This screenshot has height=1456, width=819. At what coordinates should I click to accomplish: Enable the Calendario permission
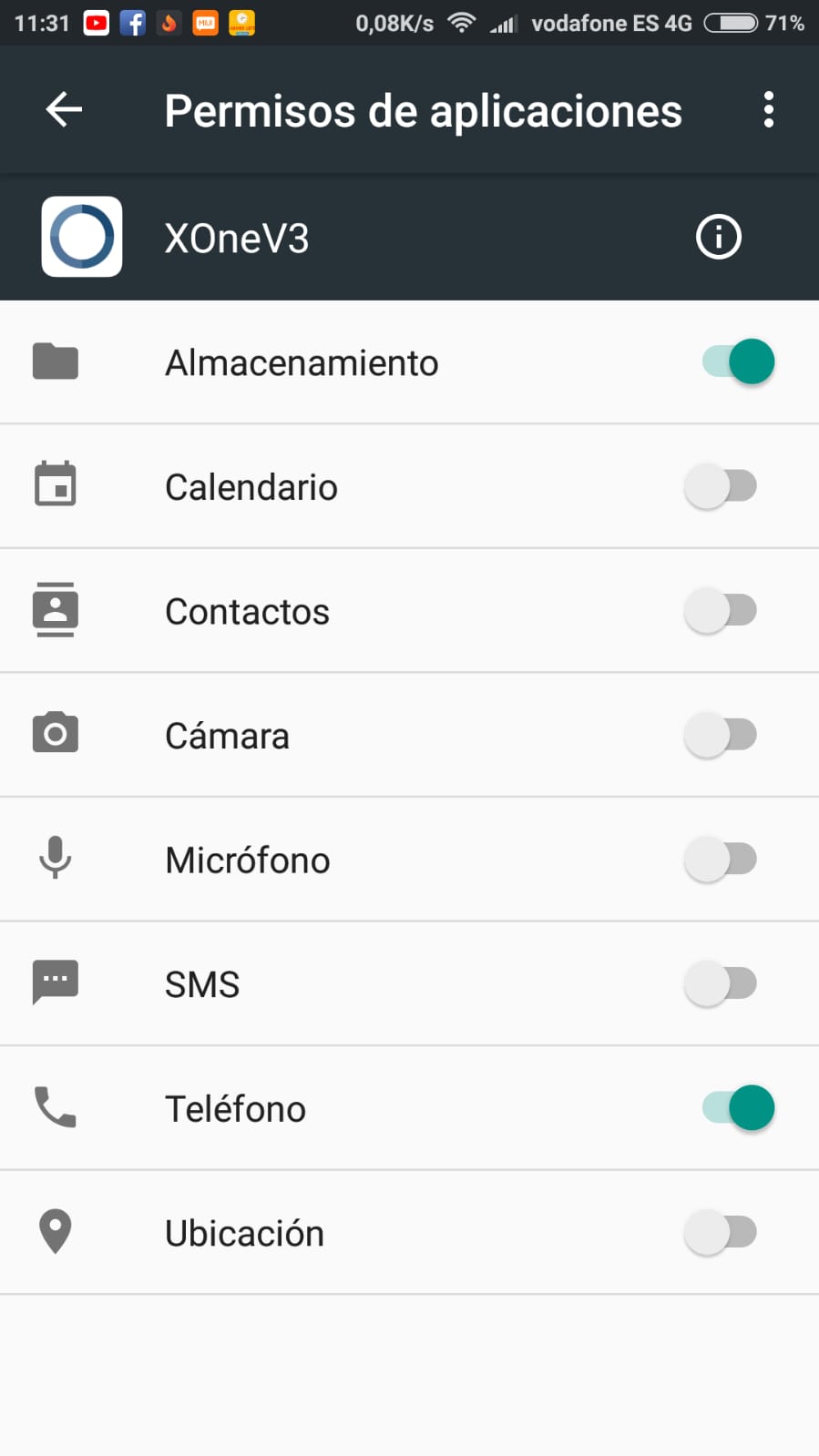pyautogui.click(x=721, y=486)
